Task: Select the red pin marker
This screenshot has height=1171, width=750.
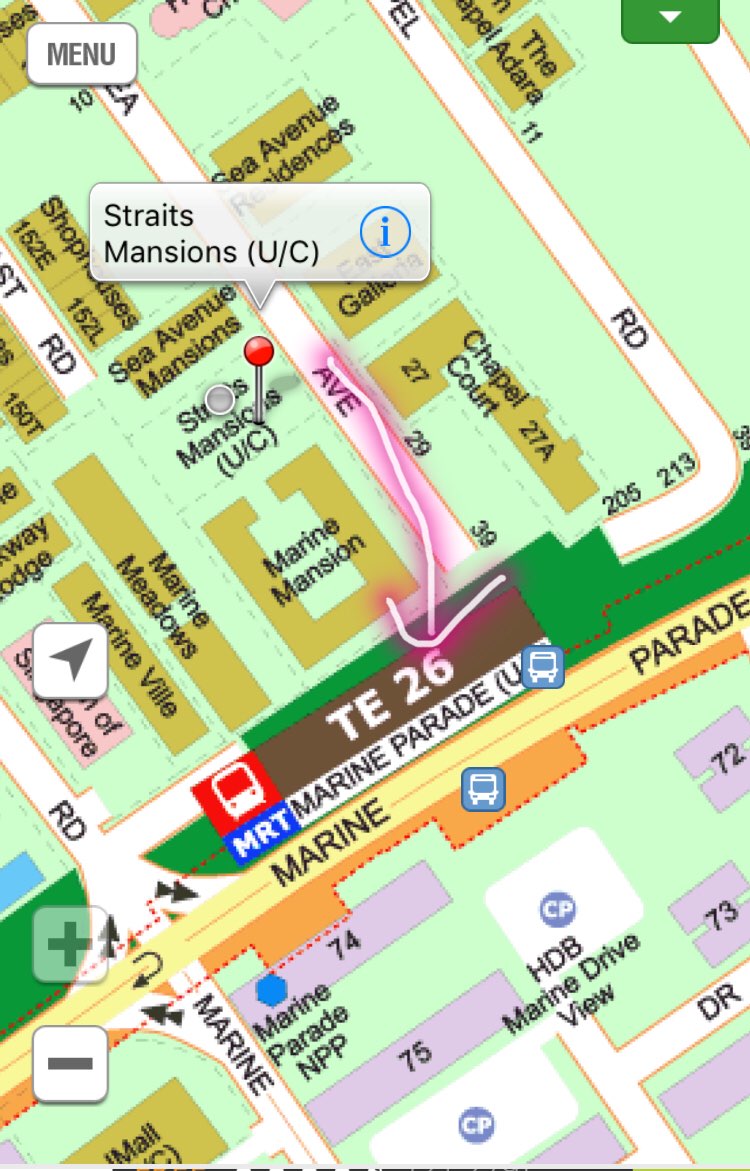Action: (259, 353)
